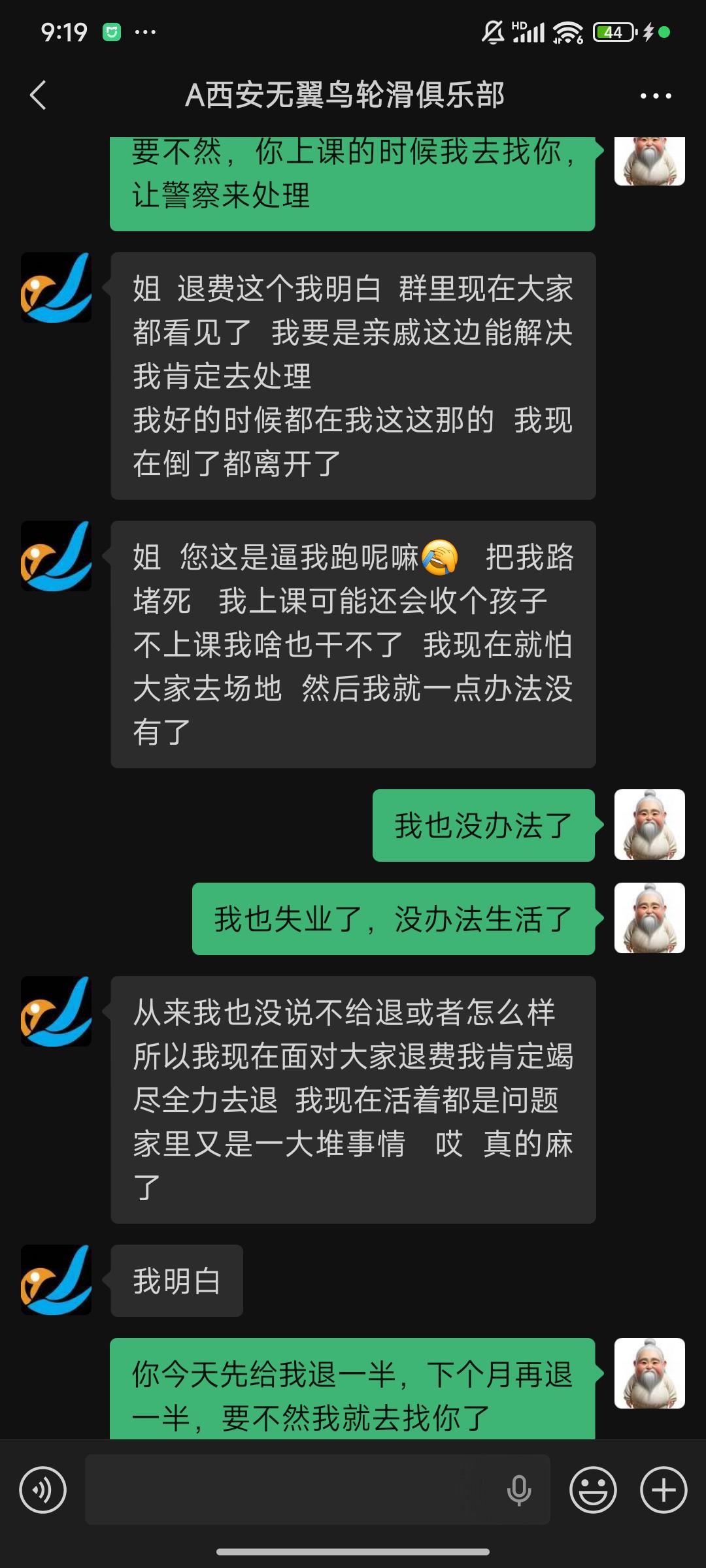This screenshot has height=1568, width=706.
Task: Tap club avatar beside "姐 退费这个我明白" message
Action: (x=56, y=287)
